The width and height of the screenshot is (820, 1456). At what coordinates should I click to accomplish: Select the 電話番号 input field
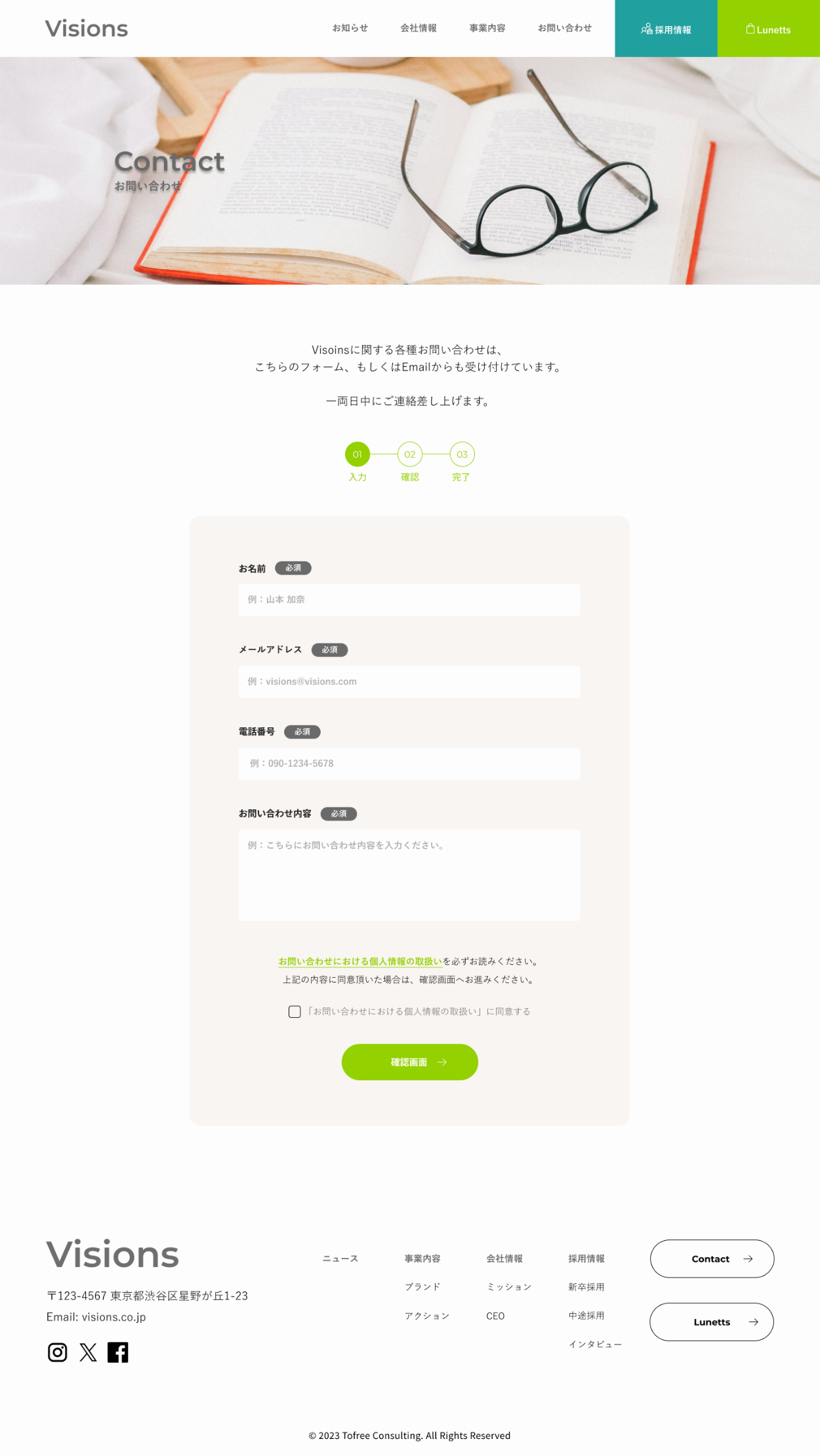click(409, 763)
